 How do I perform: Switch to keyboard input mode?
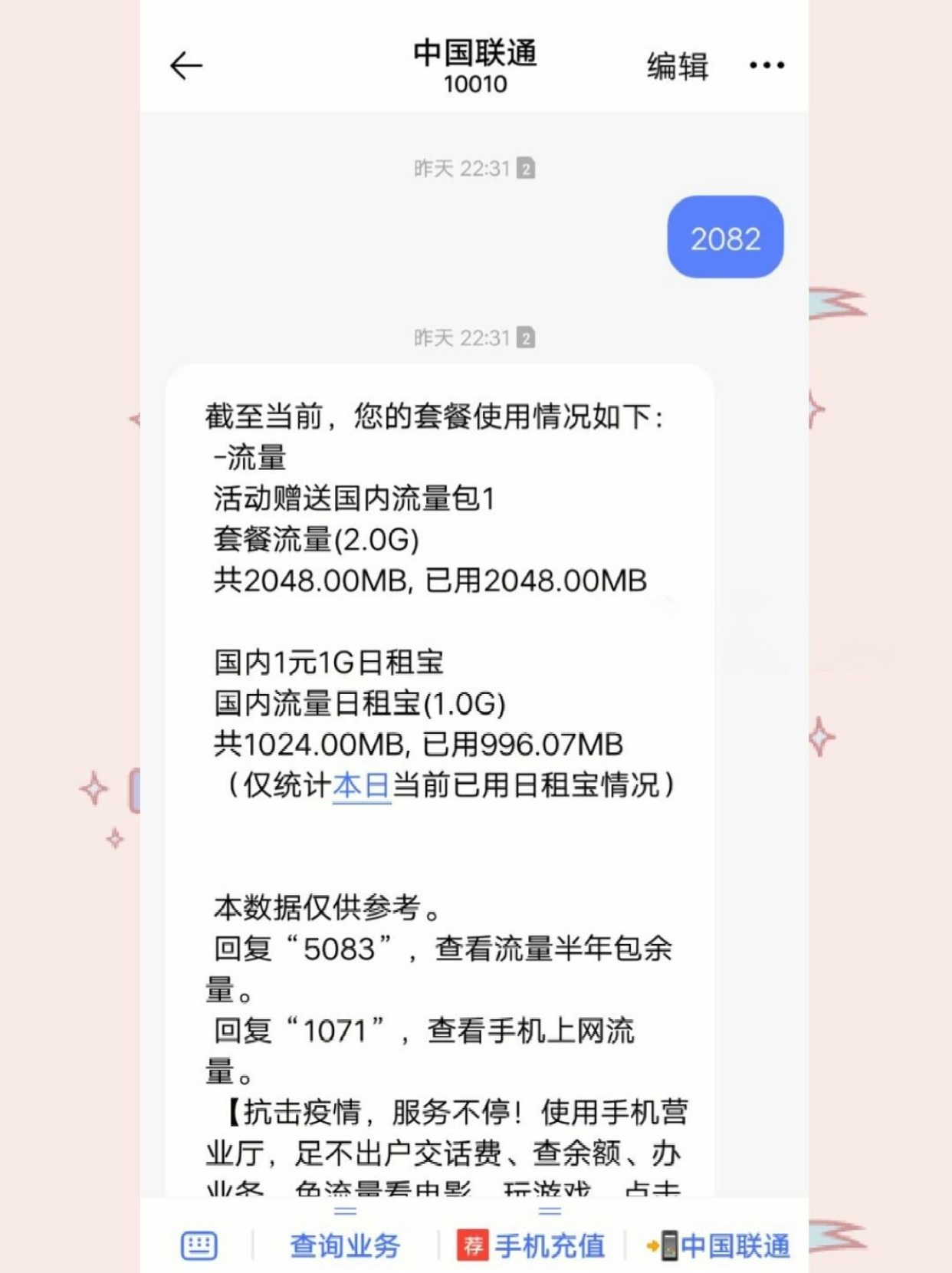click(199, 1245)
